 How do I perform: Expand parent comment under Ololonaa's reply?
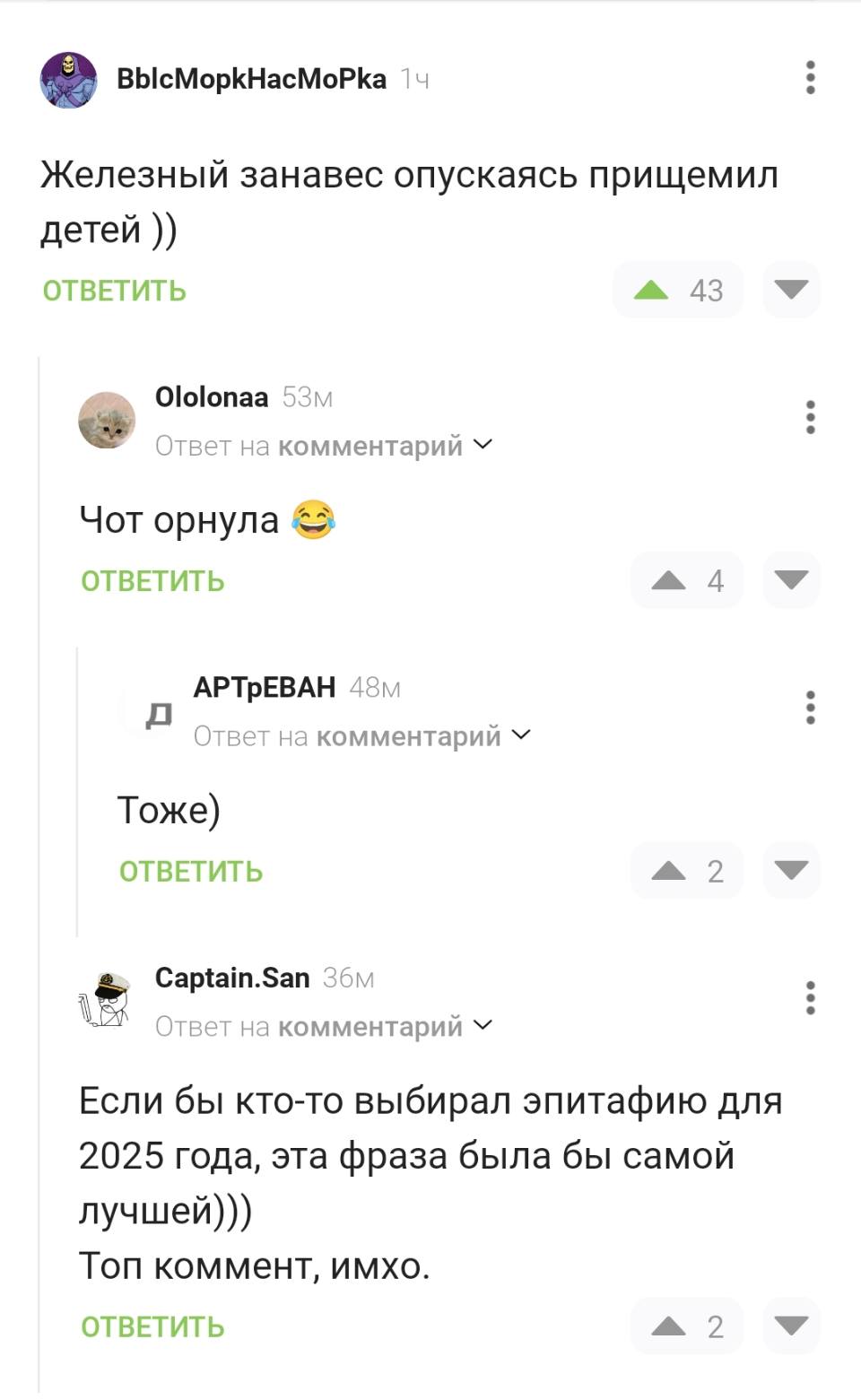[483, 444]
